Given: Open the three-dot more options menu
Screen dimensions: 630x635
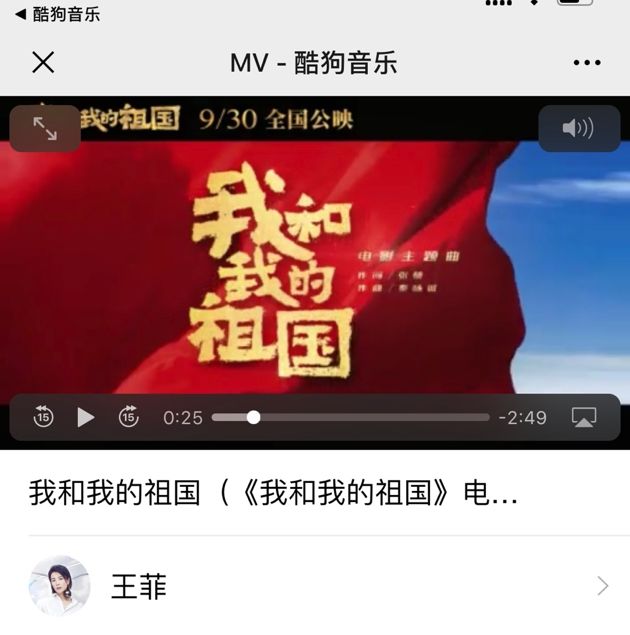Looking at the screenshot, I should point(587,63).
